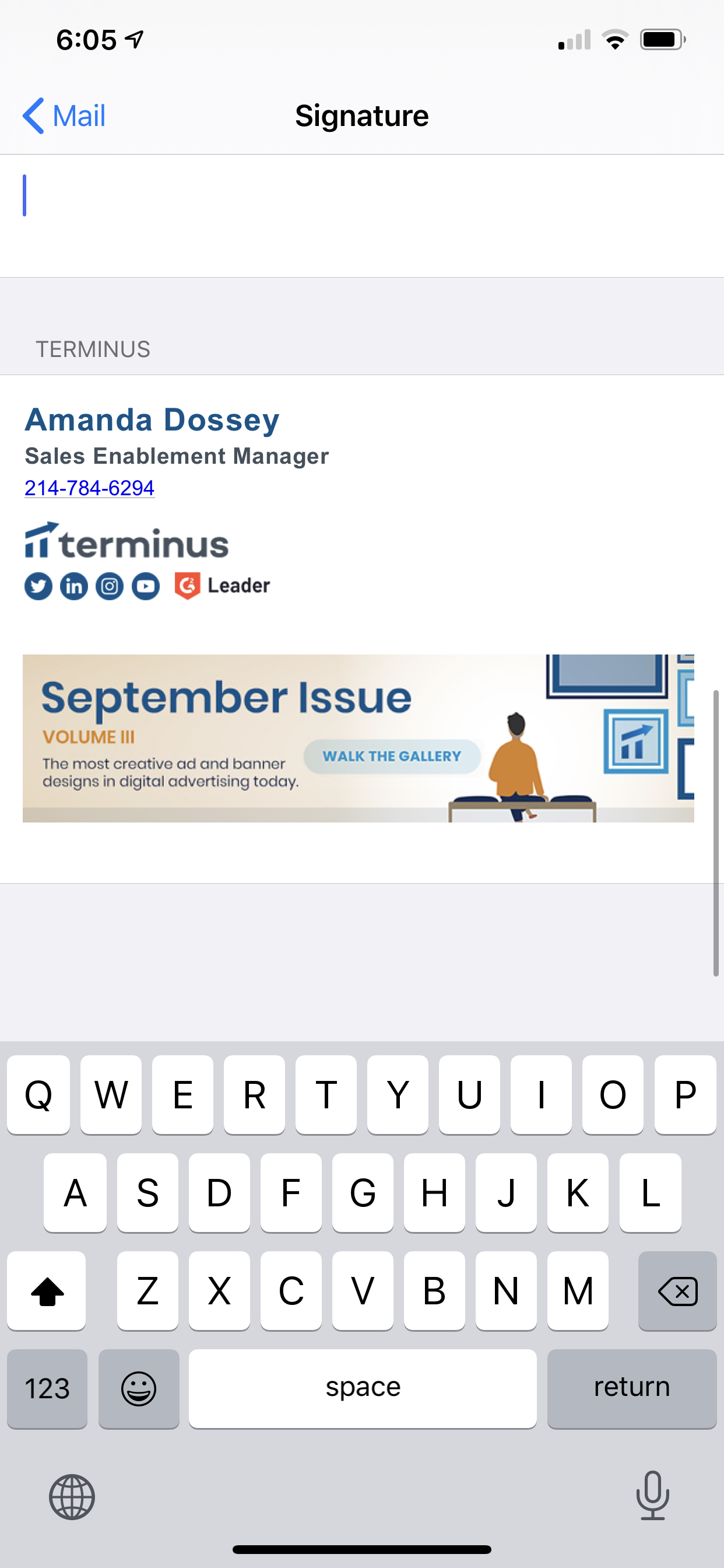The width and height of the screenshot is (724, 1568).
Task: Switch keyboard language with the globe
Action: 72,1496
